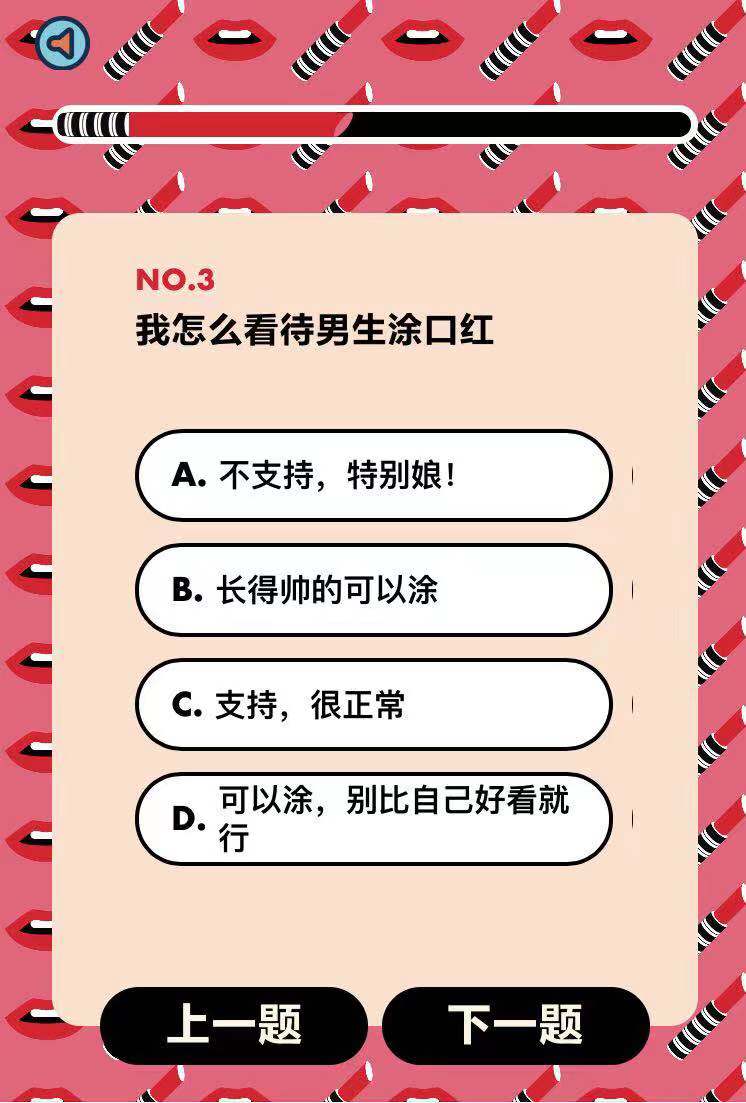The height and width of the screenshot is (1103, 746).
Task: Choose option B 长得帅的可以涂
Action: point(373,590)
